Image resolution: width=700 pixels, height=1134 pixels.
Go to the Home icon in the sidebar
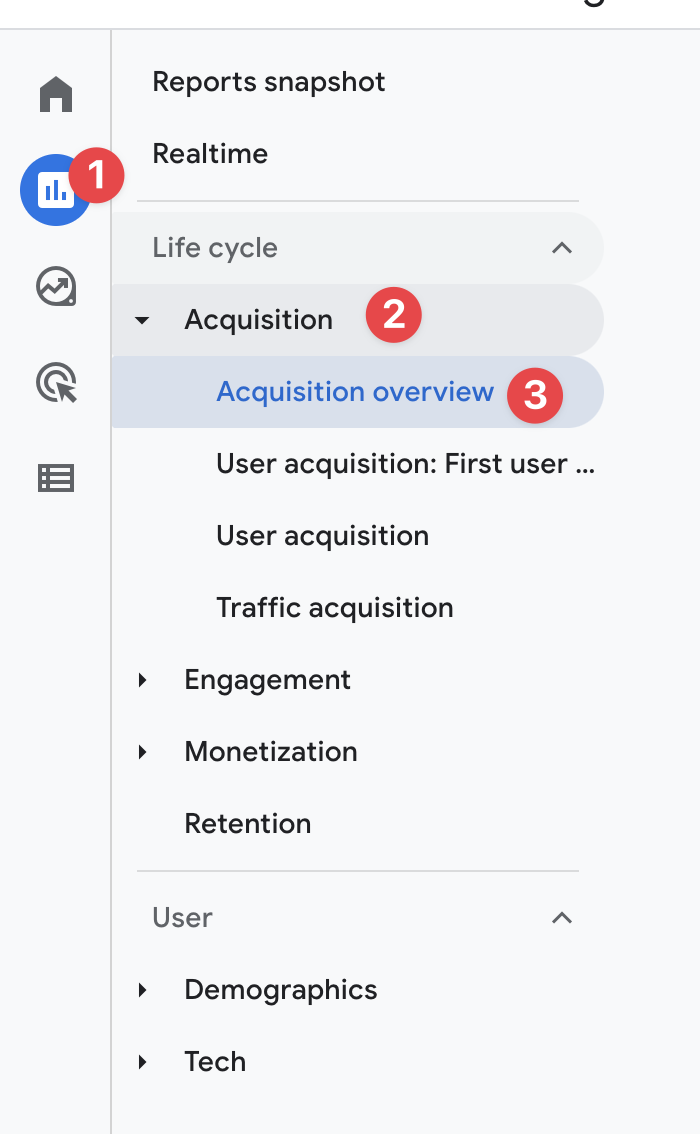(56, 94)
